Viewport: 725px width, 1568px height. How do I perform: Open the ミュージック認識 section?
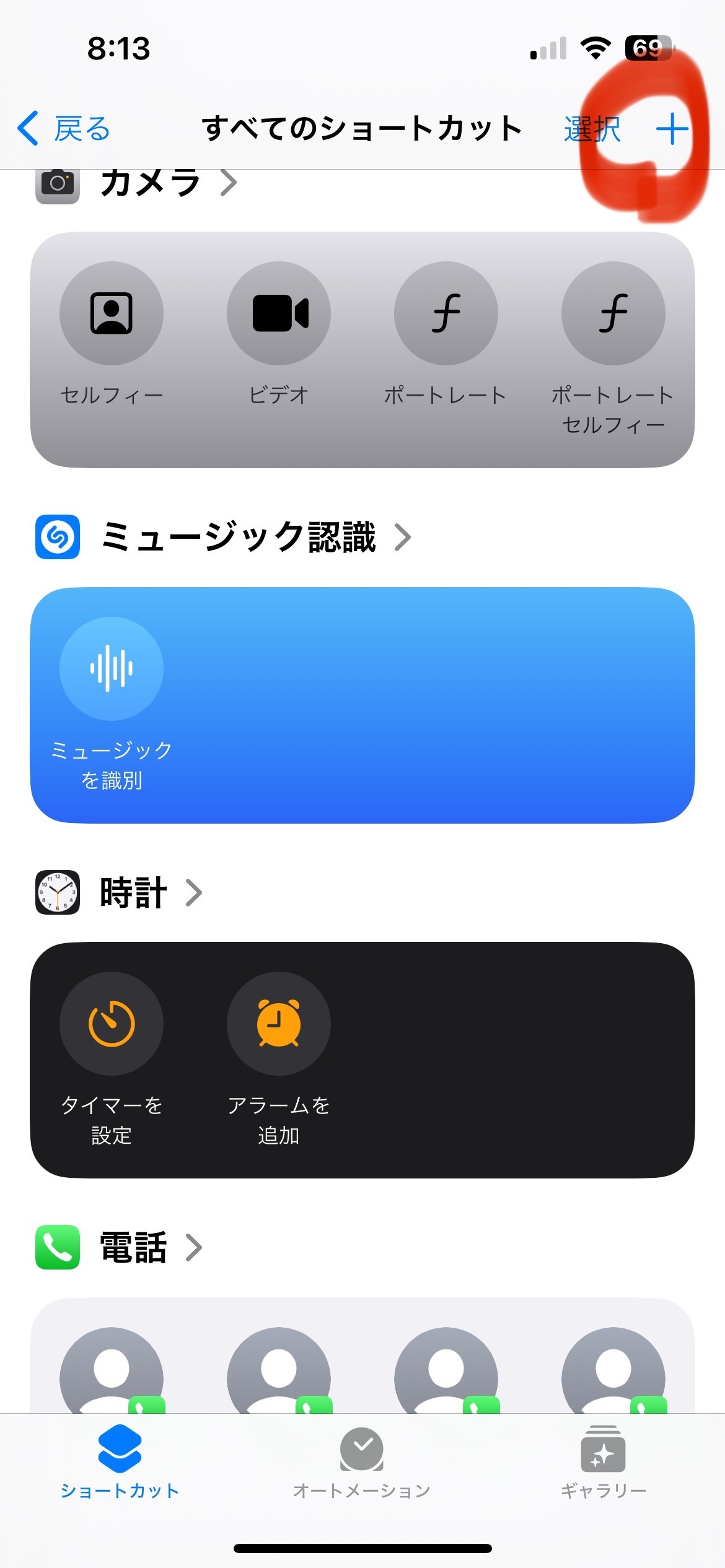click(x=239, y=537)
